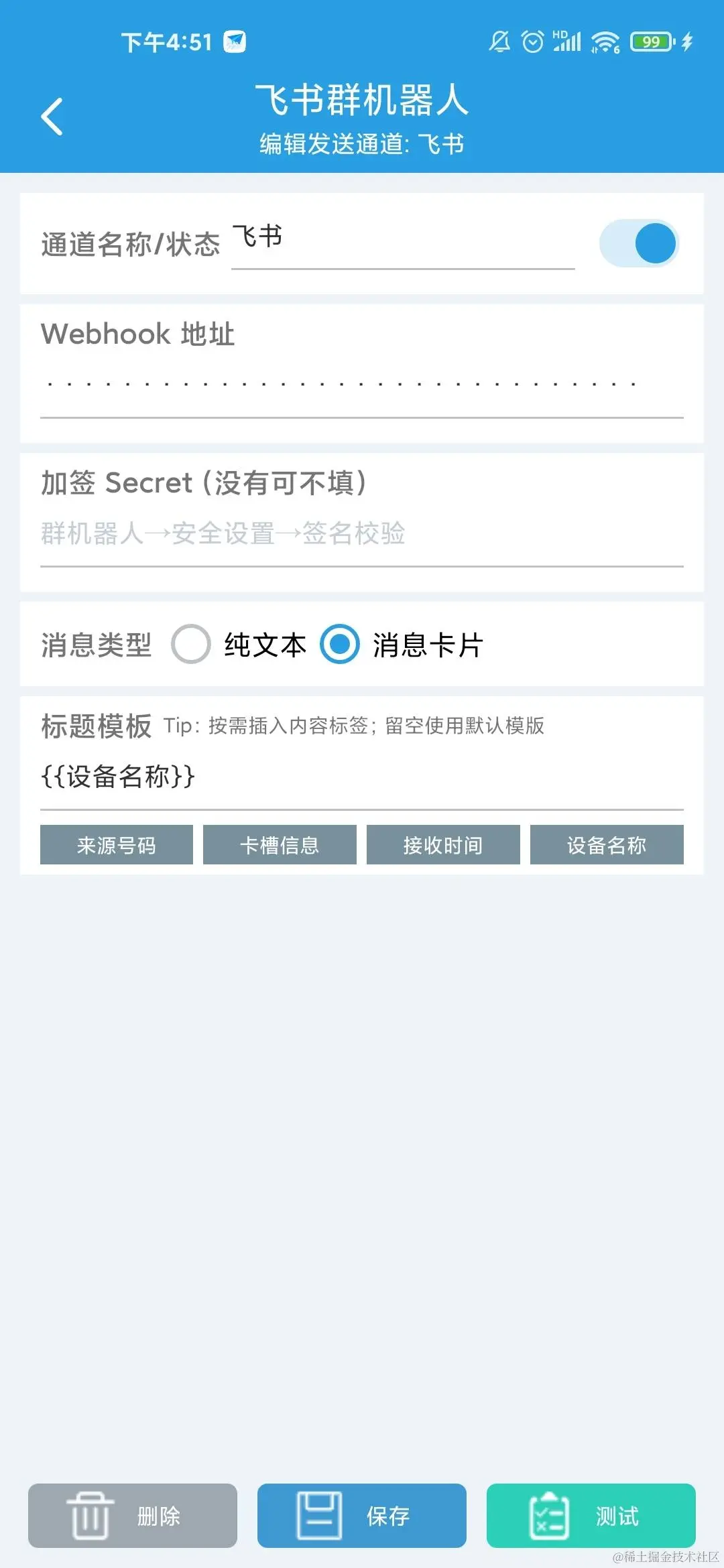724x1568 pixels.
Task: Toggle the channel status switch
Action: coord(638,243)
